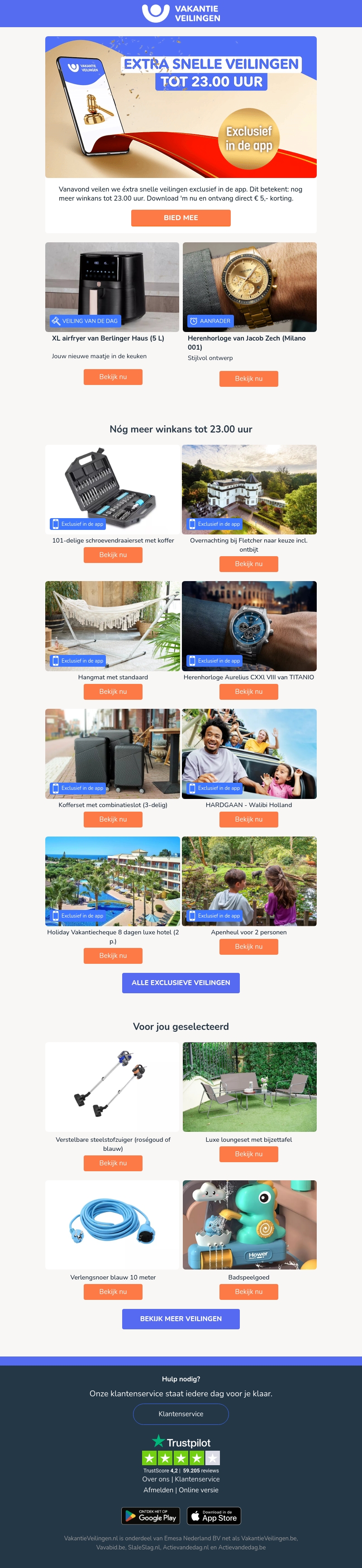Tap the BIED MEE button
Screen dimensions: 362x1568
point(181,218)
